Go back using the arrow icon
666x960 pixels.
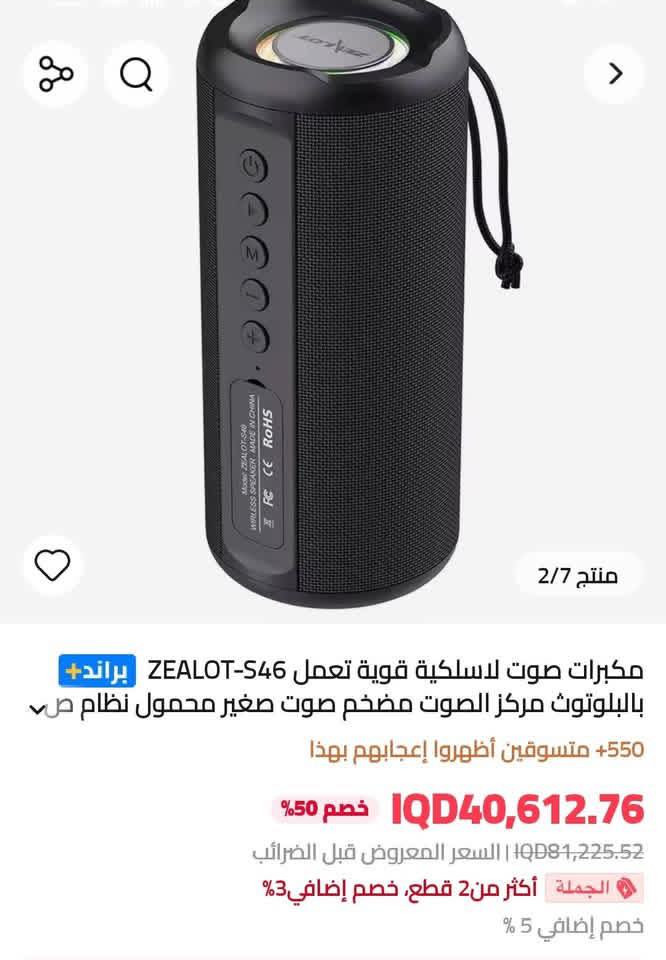click(614, 73)
